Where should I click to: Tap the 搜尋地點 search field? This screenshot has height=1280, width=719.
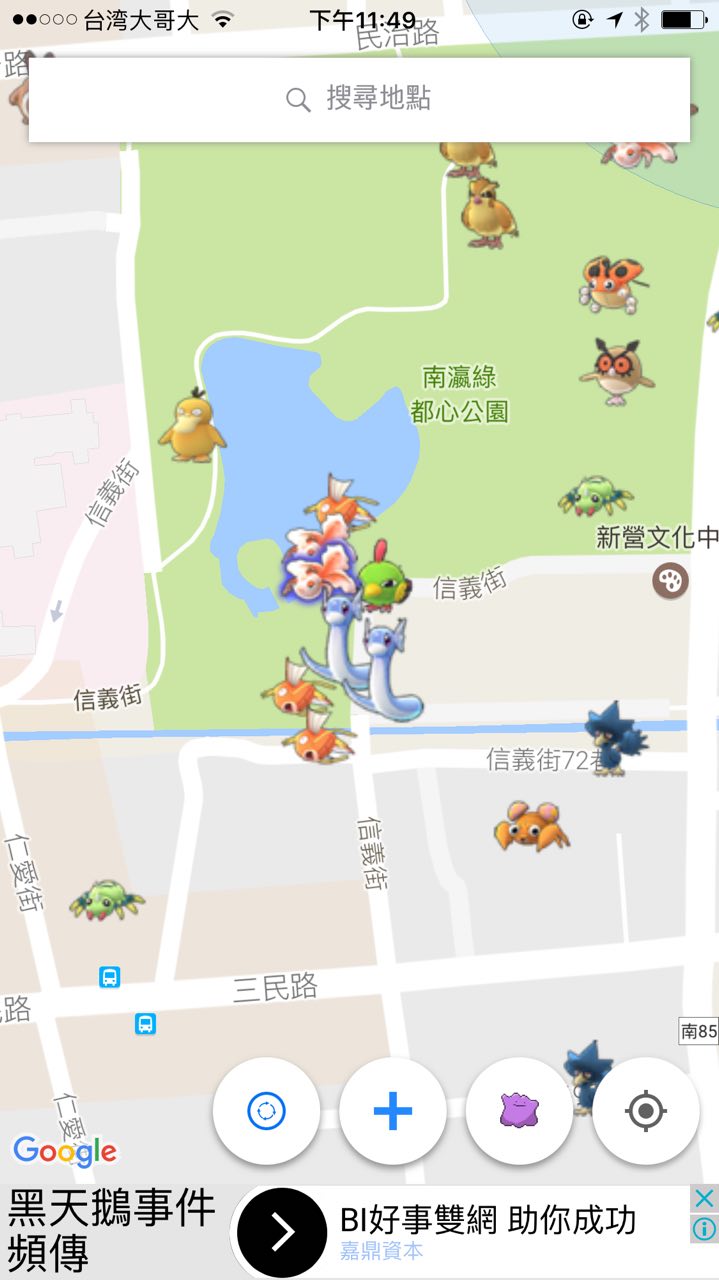(359, 99)
